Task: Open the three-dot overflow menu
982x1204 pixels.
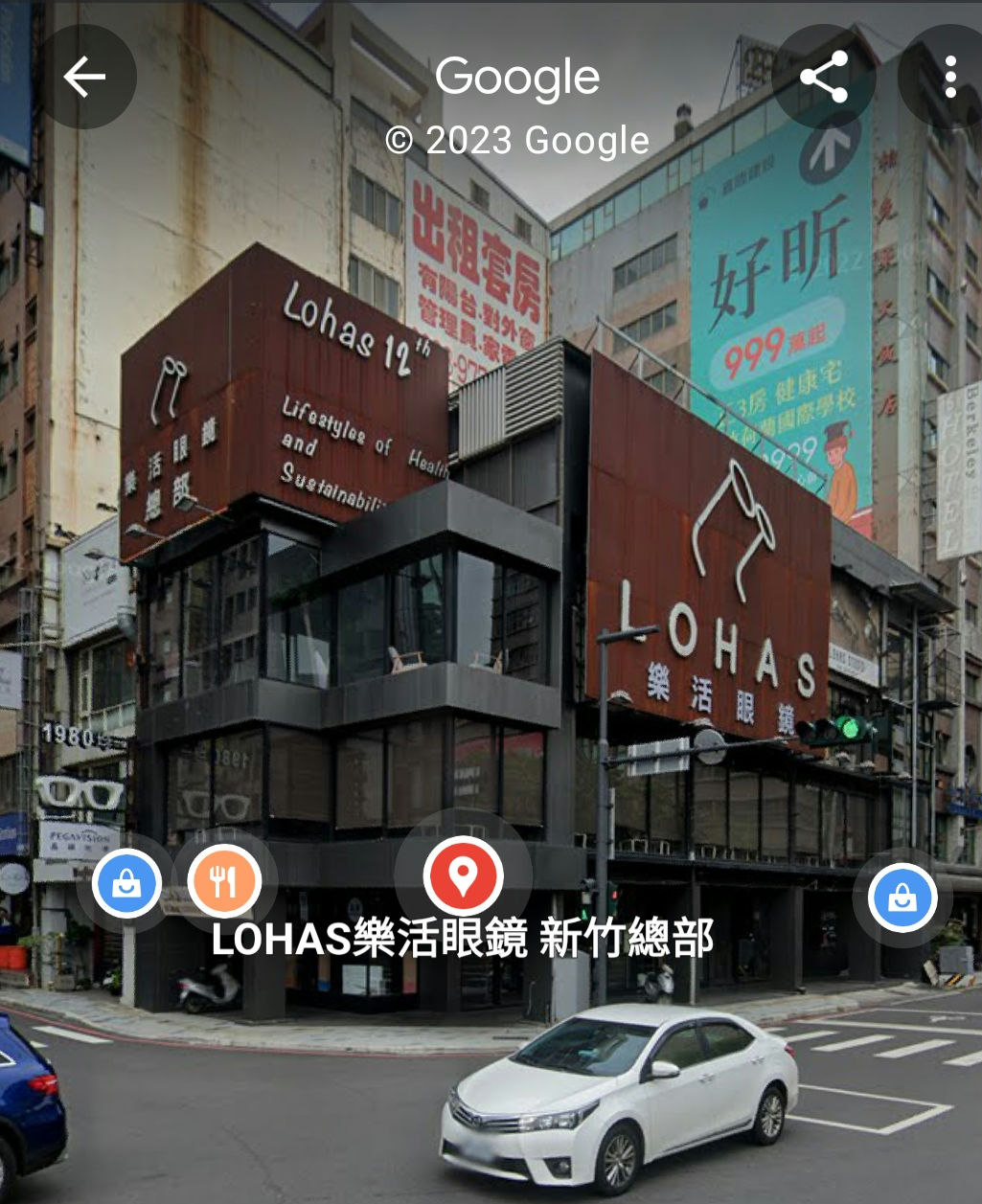Action: (x=949, y=77)
